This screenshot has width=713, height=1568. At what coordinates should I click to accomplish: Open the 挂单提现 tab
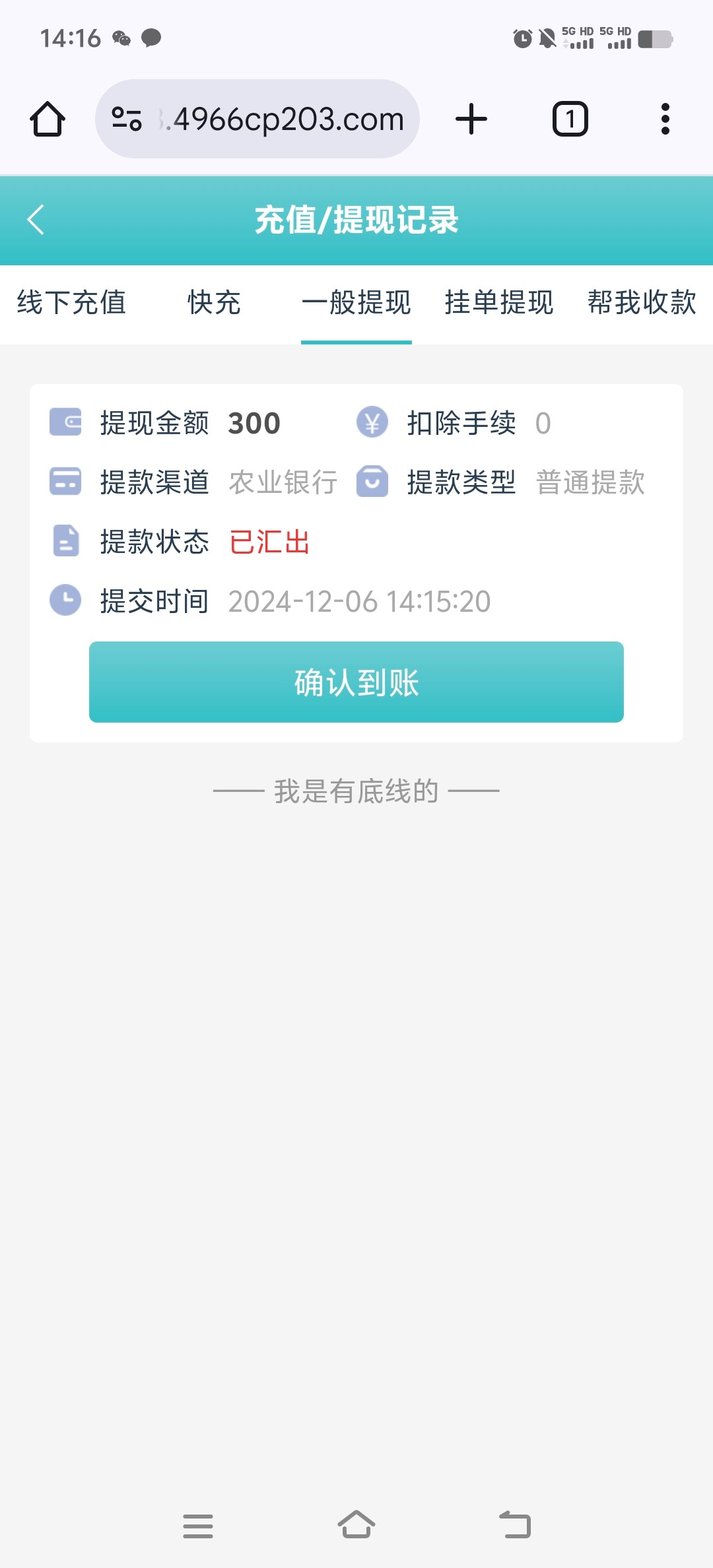tap(499, 303)
